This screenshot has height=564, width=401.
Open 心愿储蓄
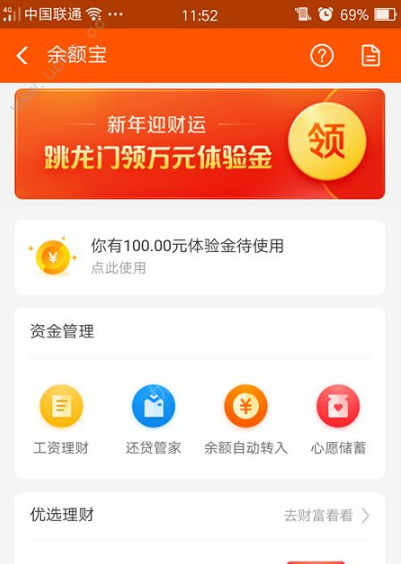tap(338, 420)
